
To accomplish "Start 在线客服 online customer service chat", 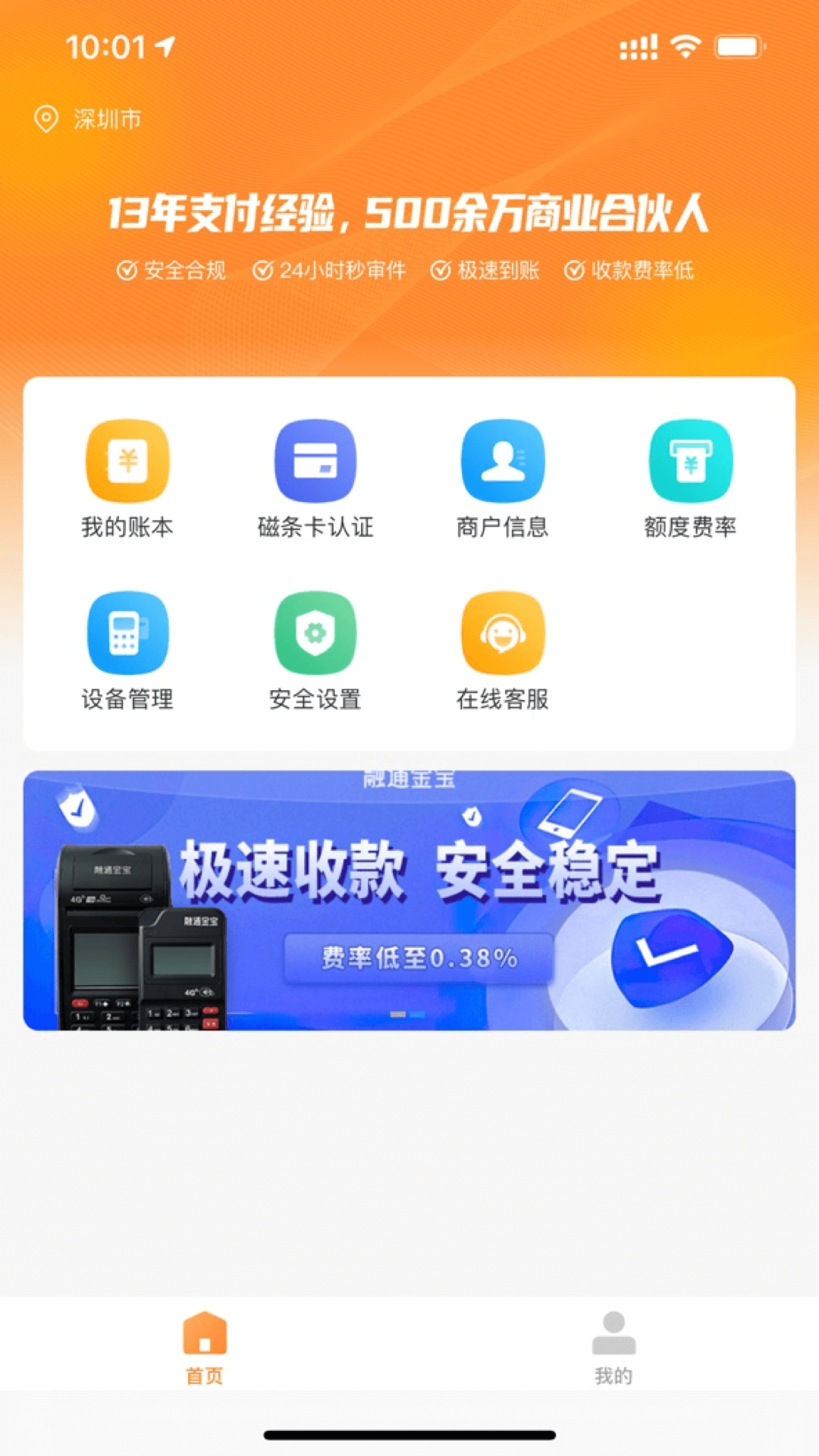I will (x=503, y=635).
